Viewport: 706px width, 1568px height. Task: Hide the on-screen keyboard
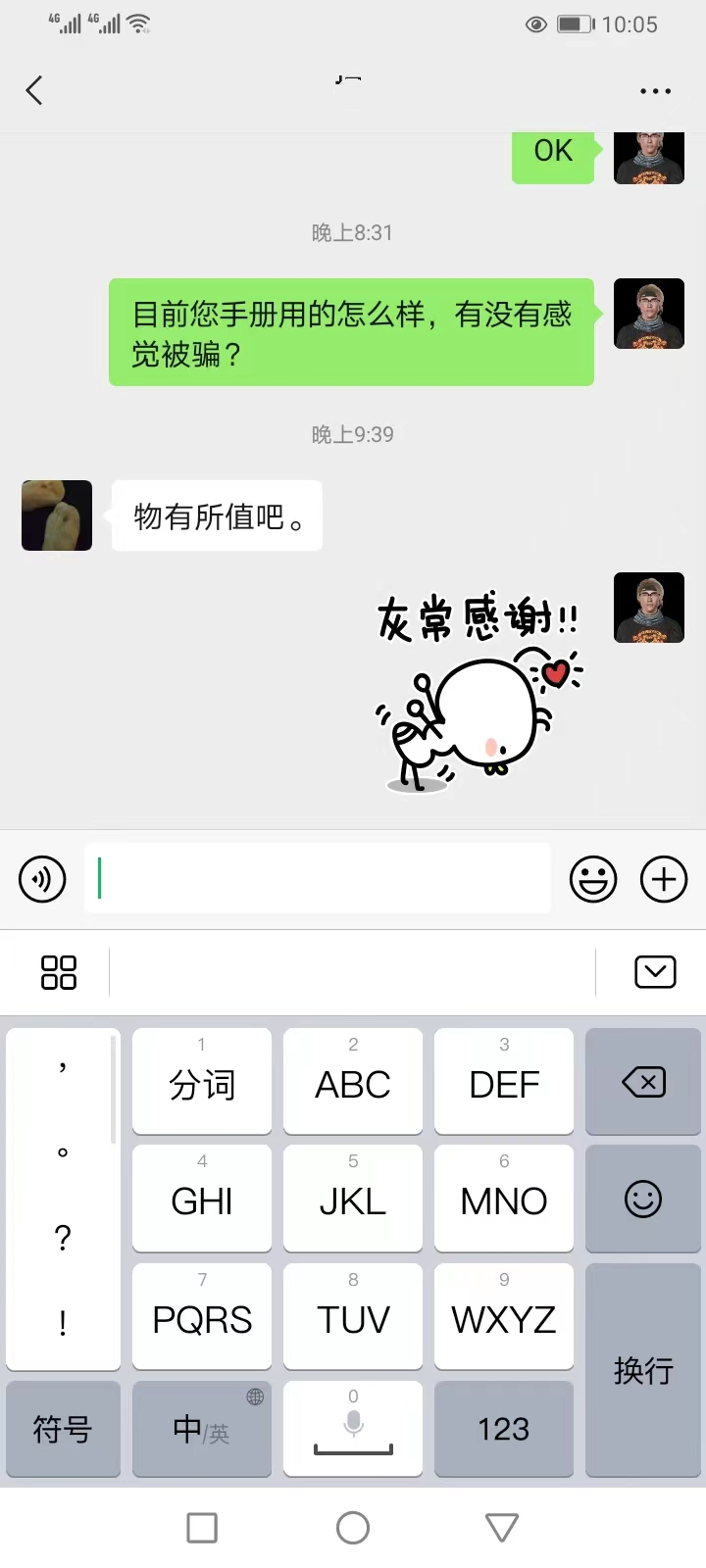coord(655,972)
